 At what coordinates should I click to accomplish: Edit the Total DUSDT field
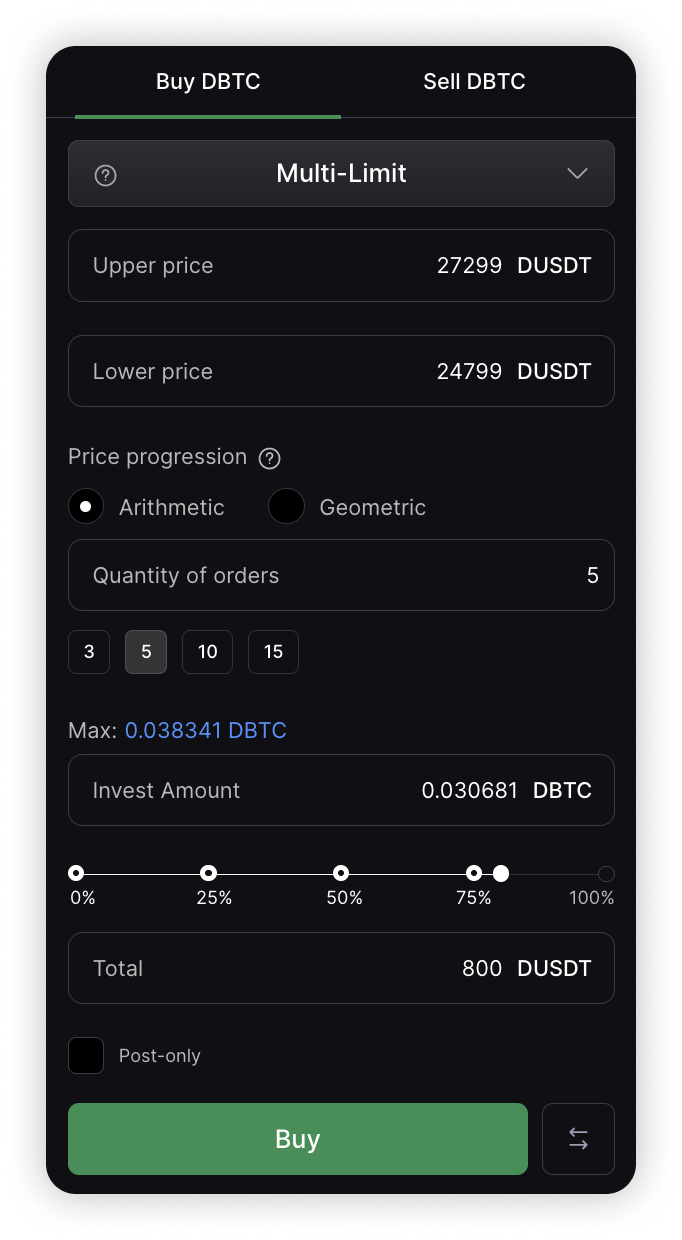(x=340, y=968)
